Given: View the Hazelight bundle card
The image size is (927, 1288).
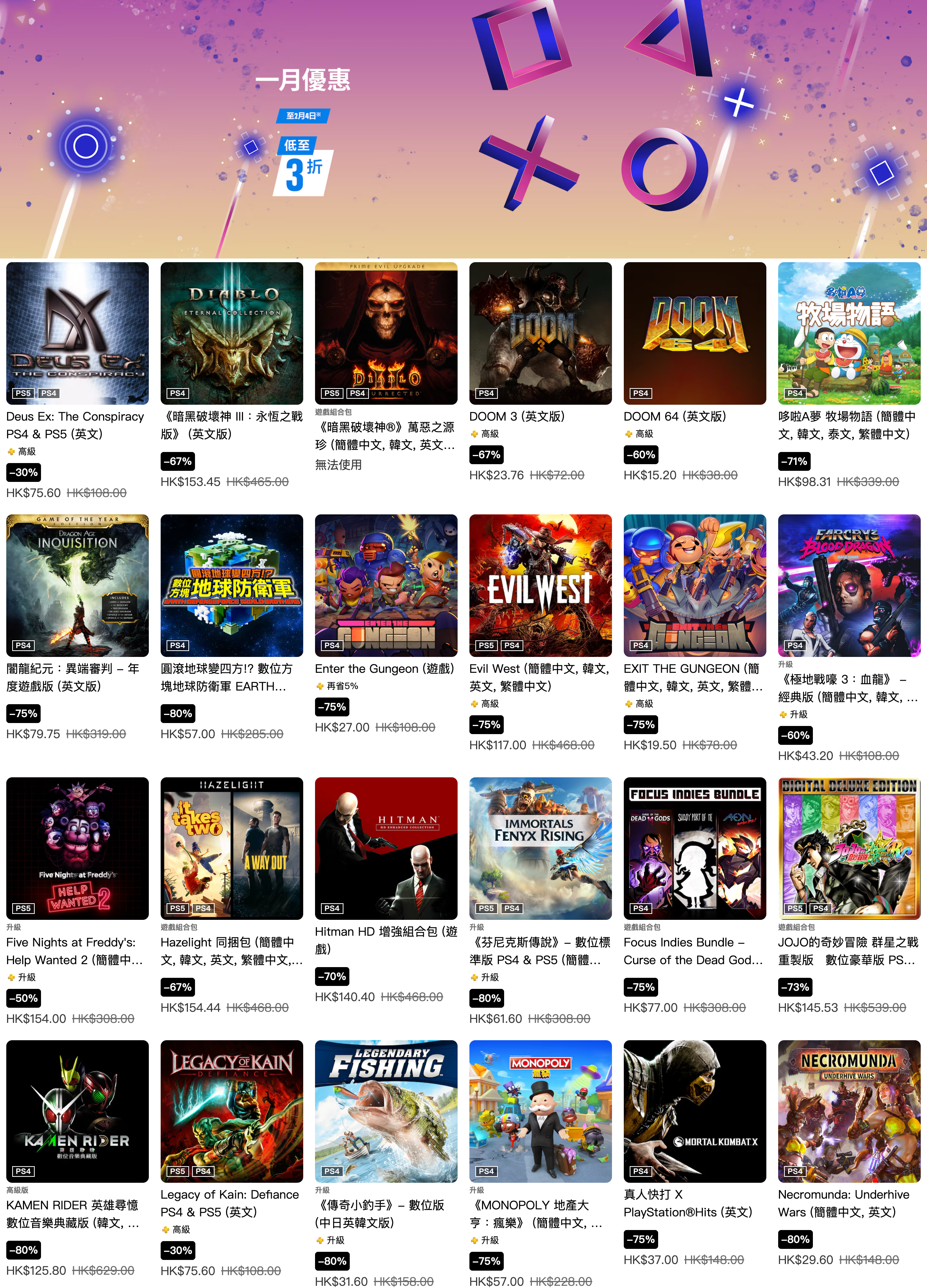Looking at the screenshot, I should 232,849.
